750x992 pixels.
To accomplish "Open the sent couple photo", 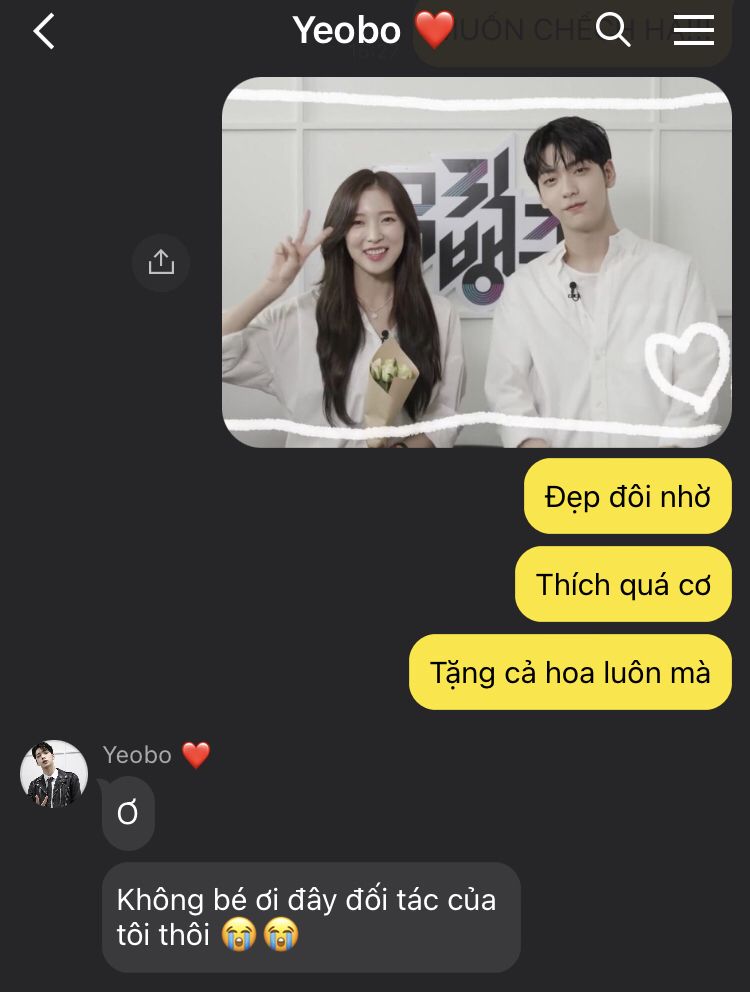I will (476, 262).
